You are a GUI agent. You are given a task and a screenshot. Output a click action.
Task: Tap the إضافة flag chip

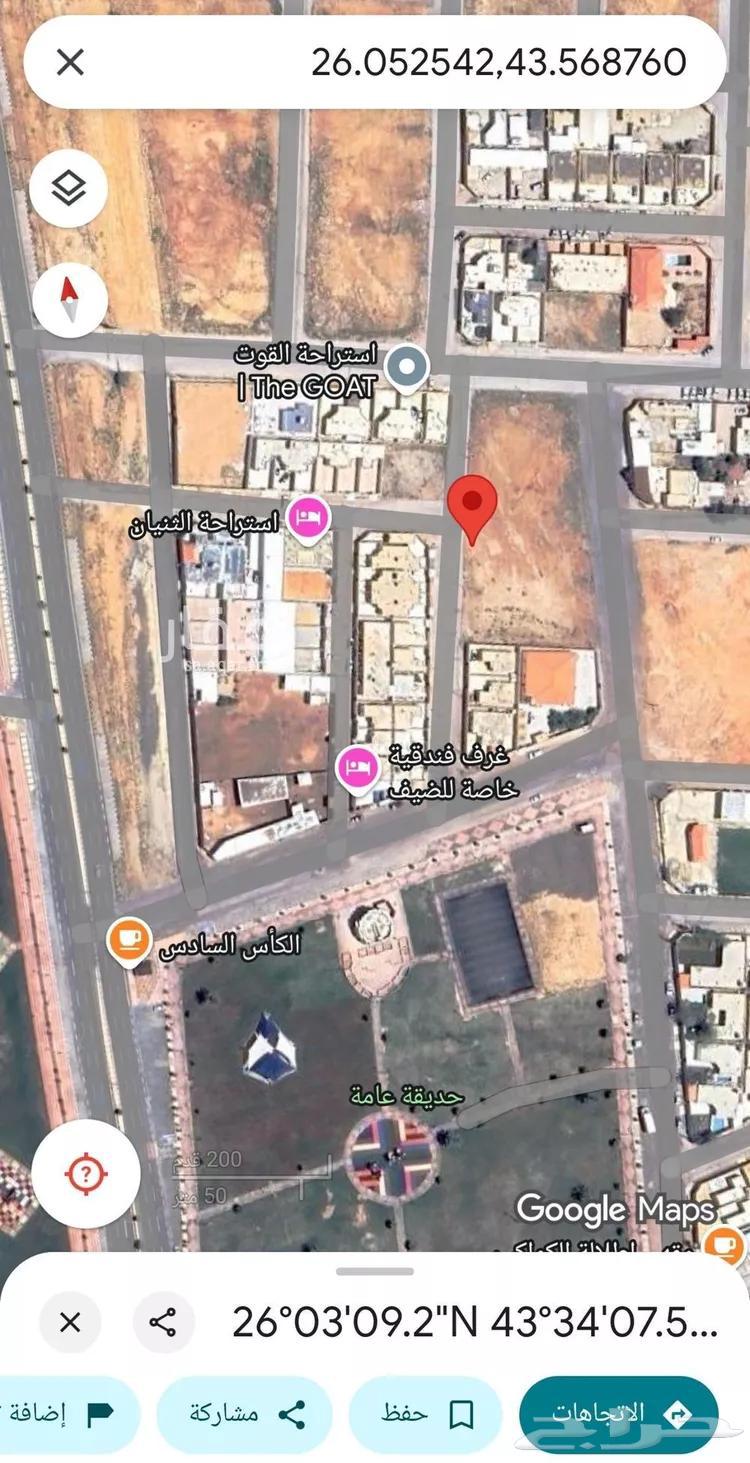click(x=65, y=1414)
